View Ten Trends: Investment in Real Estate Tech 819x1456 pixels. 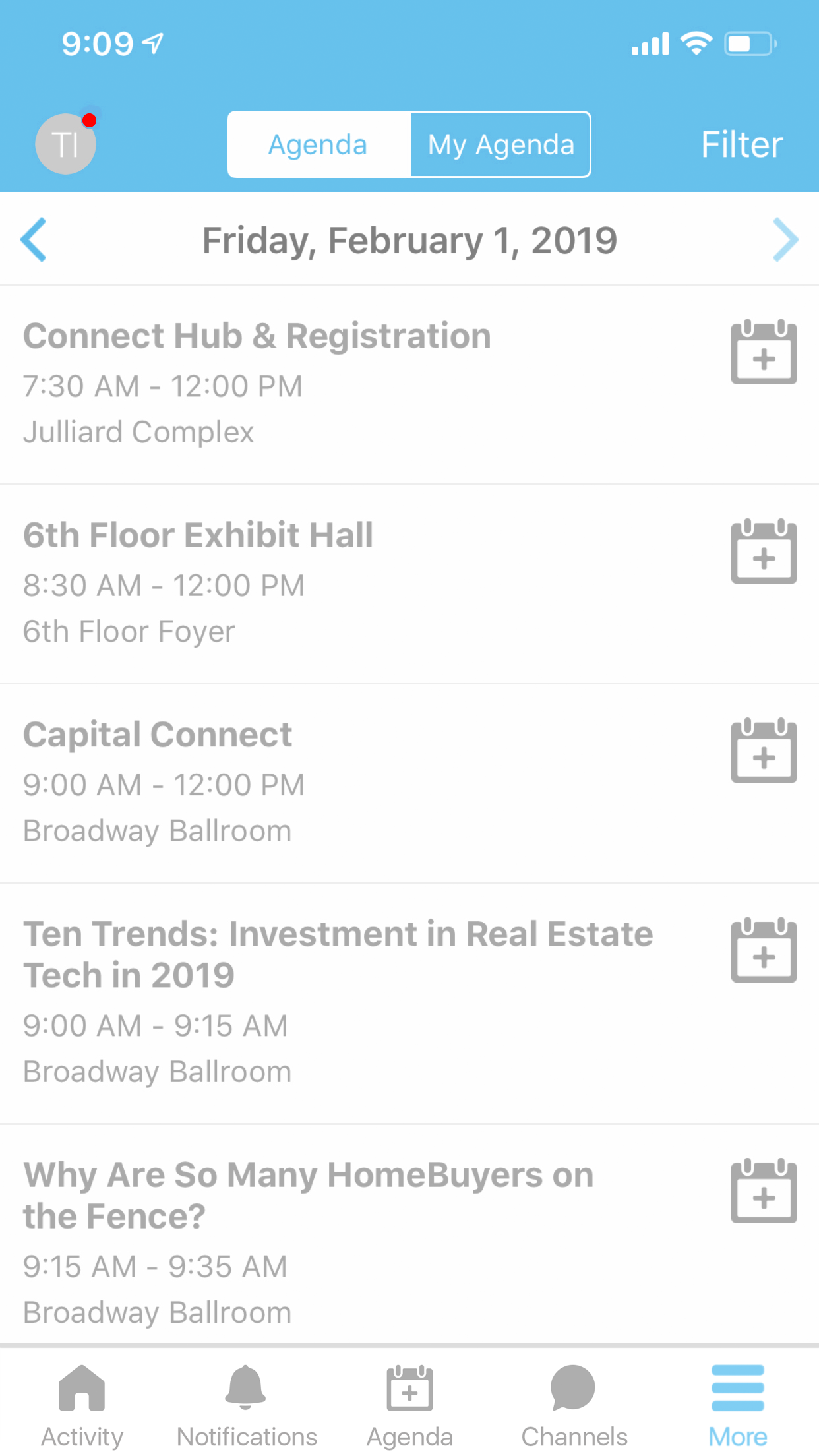coord(338,954)
